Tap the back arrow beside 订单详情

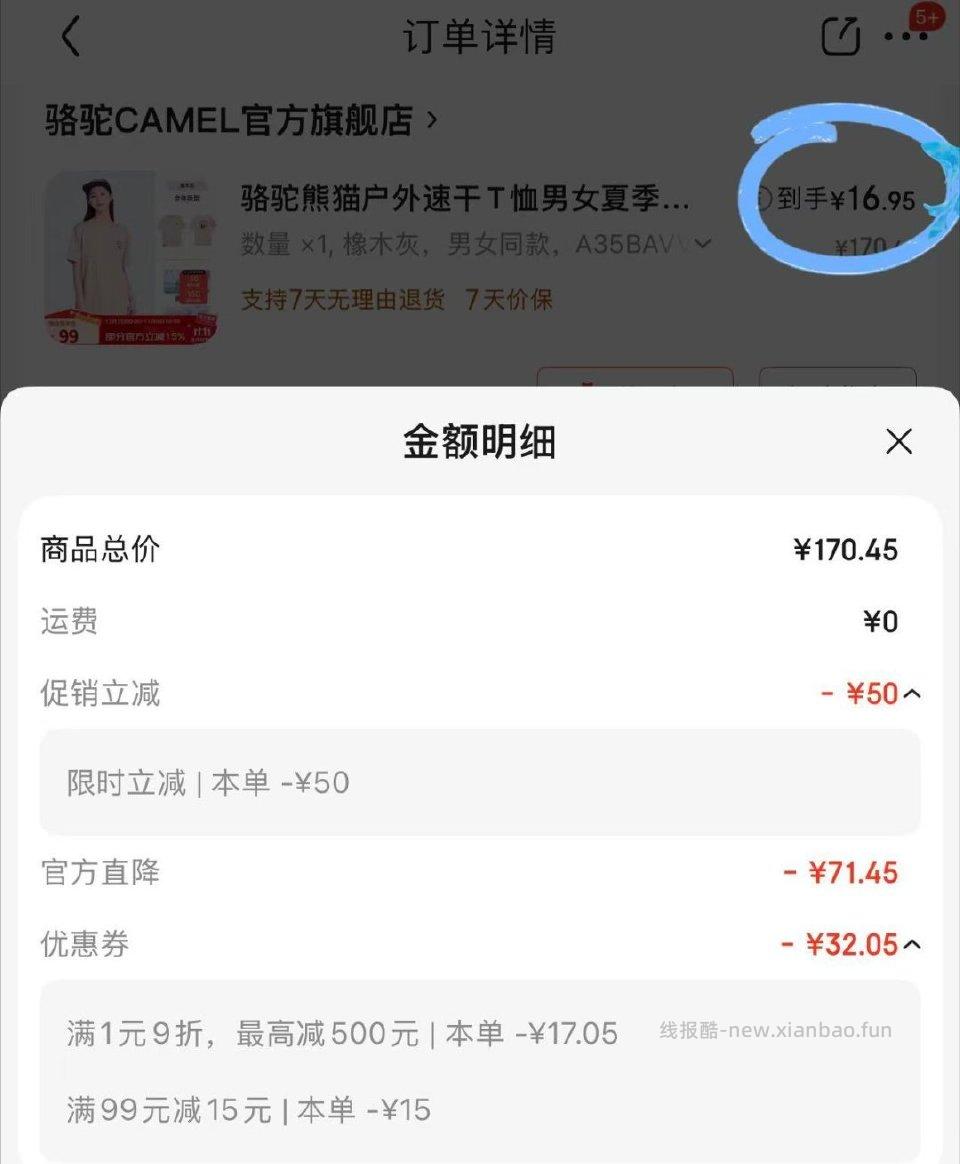[x=70, y=35]
